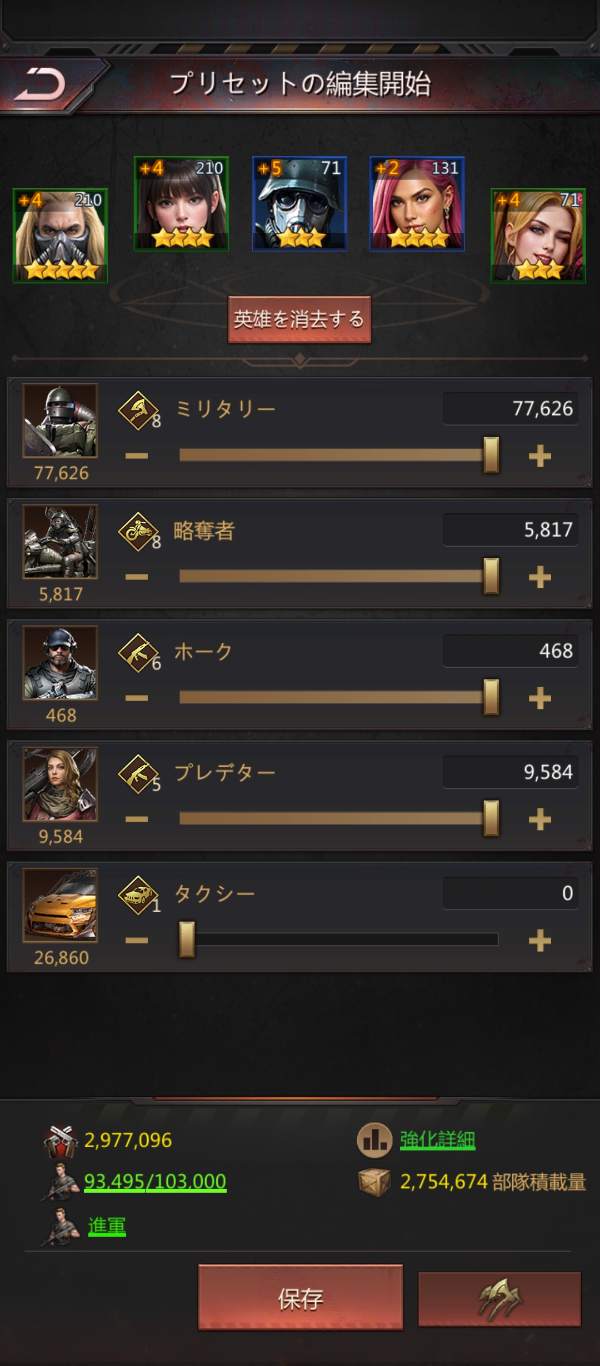Screen dimensions: 600x1366
Task: Tap 英雄を消去する to clear heroes
Action: click(x=299, y=320)
